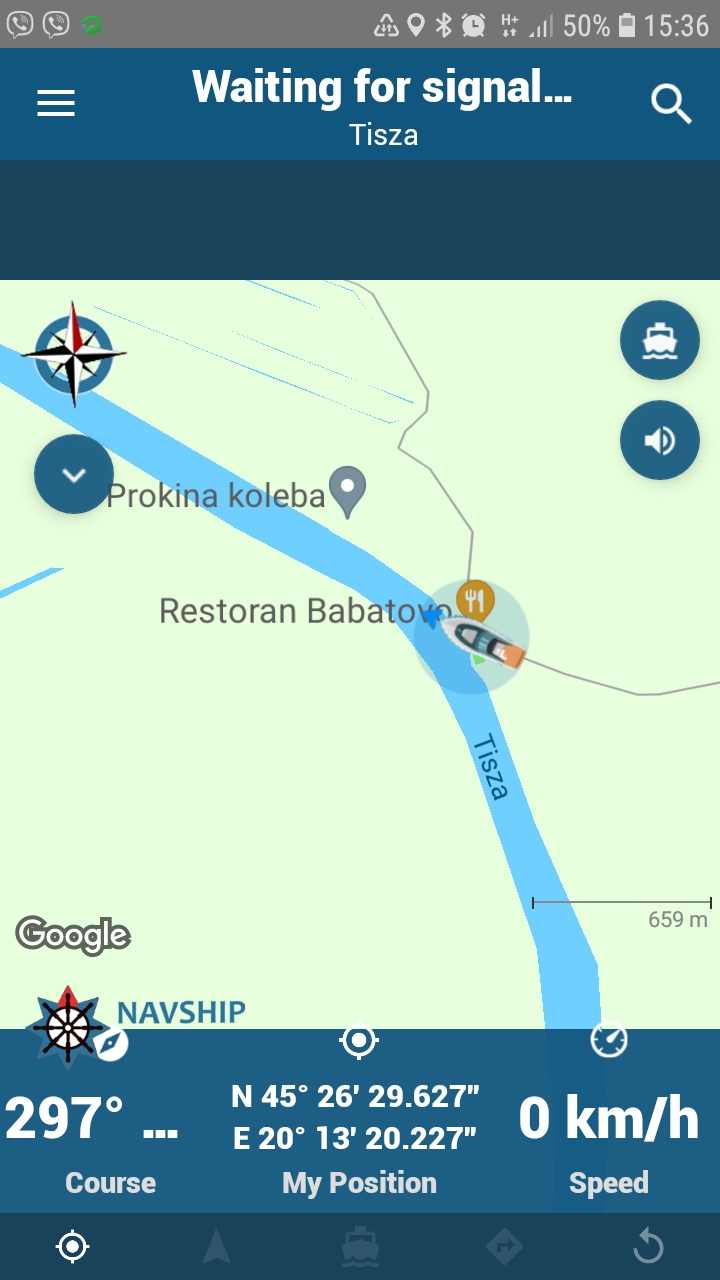Viewport: 720px width, 1280px height.
Task: Tap the round ship button
Action: (660, 341)
